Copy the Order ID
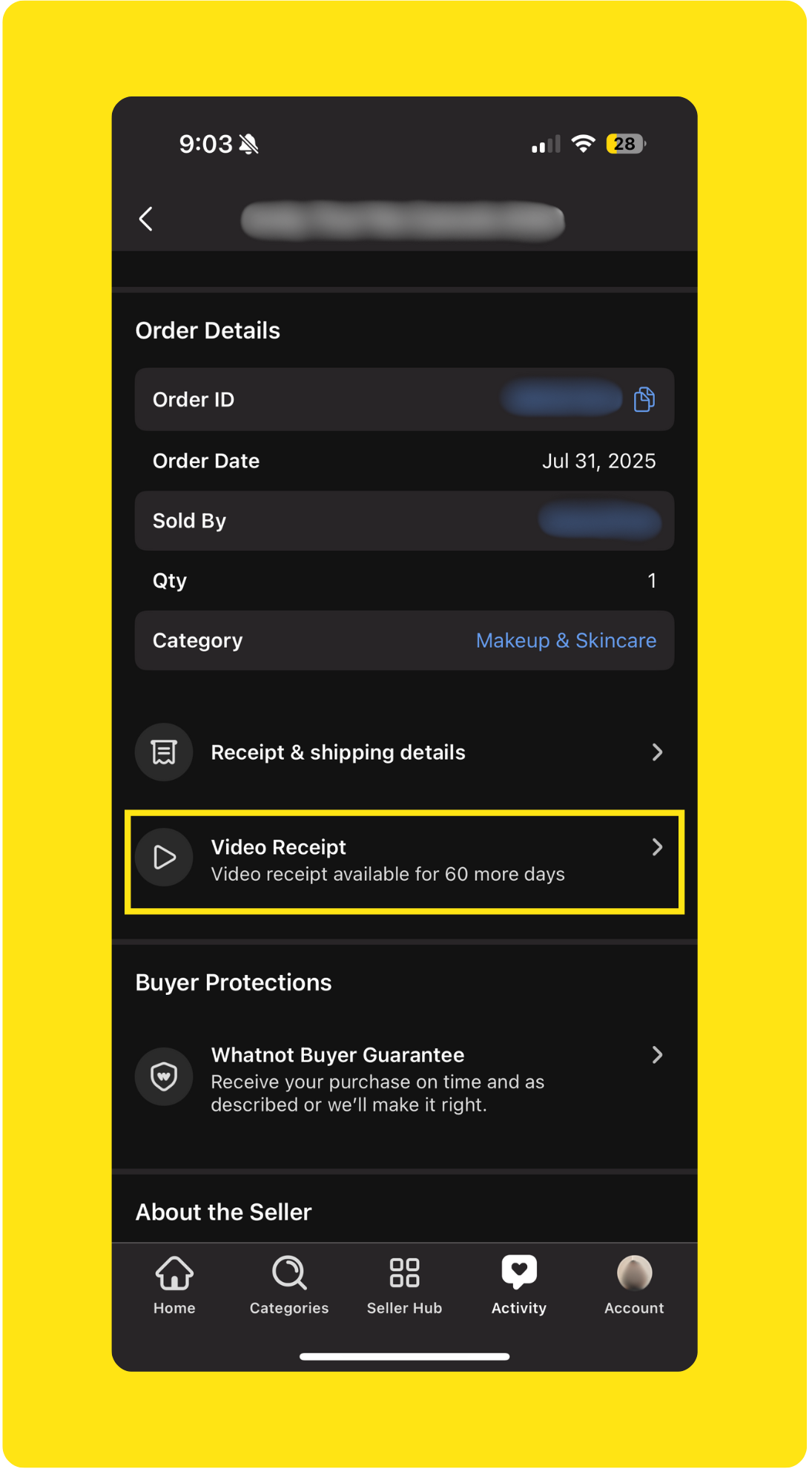This screenshot has width=812, height=1469. pos(644,399)
